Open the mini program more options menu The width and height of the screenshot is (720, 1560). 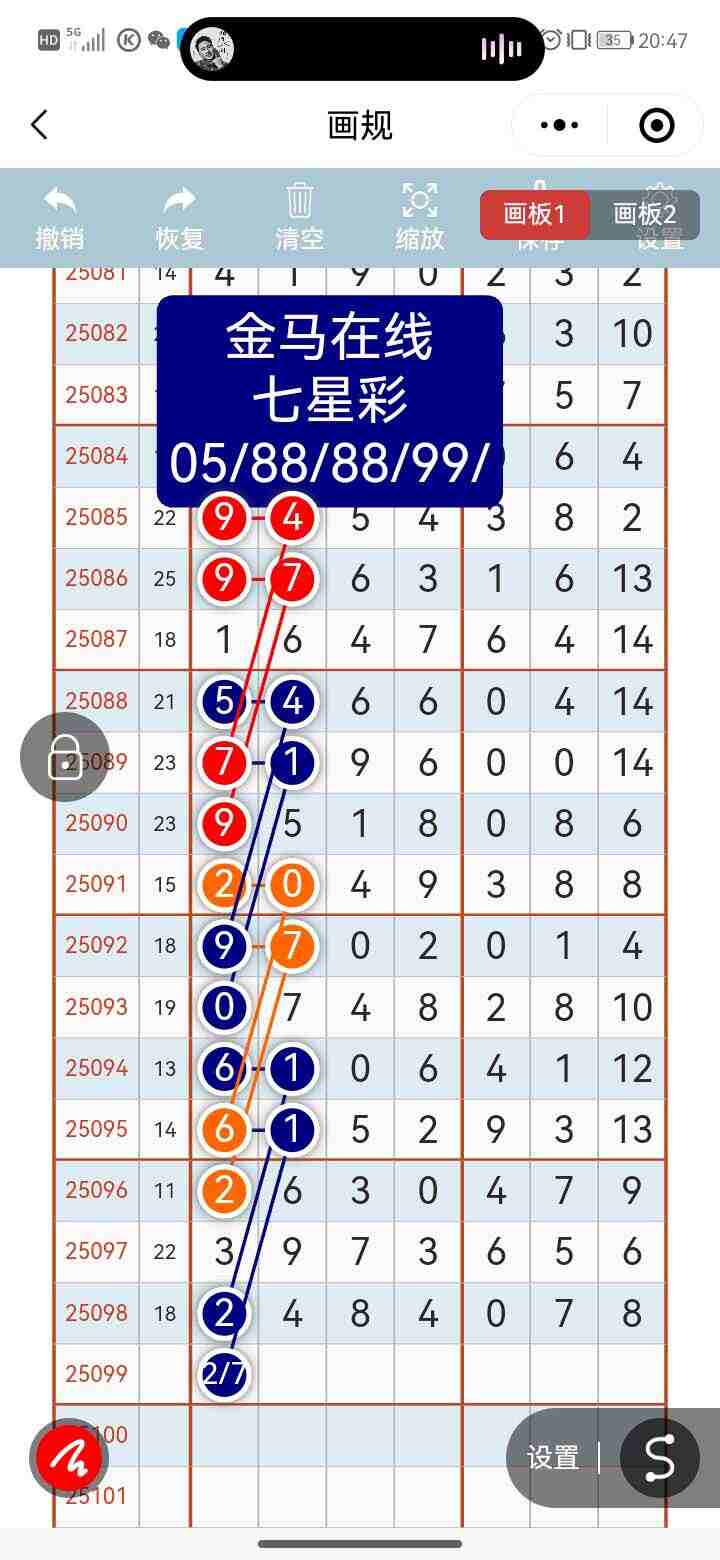point(559,125)
